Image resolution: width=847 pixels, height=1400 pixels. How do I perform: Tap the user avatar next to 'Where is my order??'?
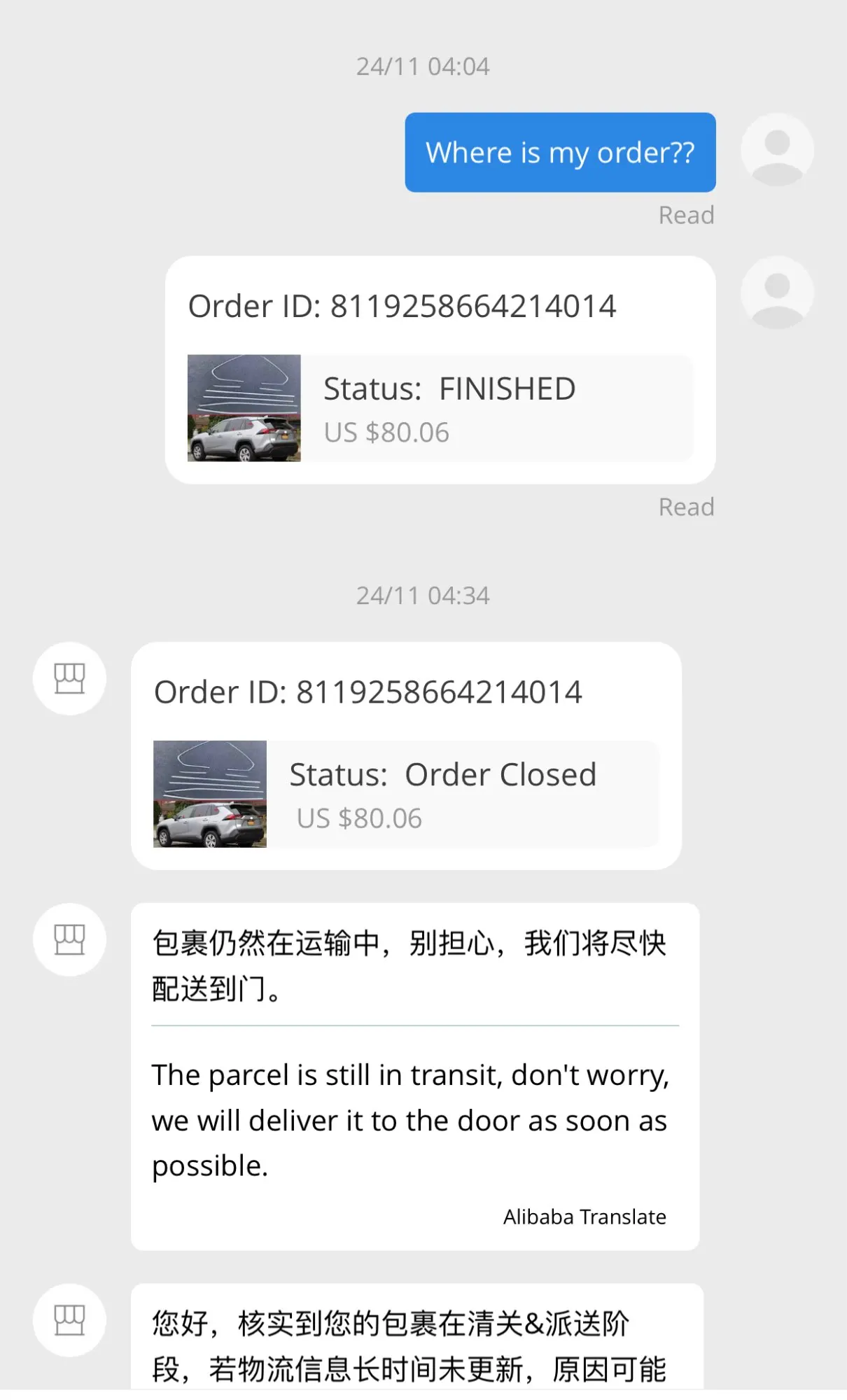pos(777,149)
